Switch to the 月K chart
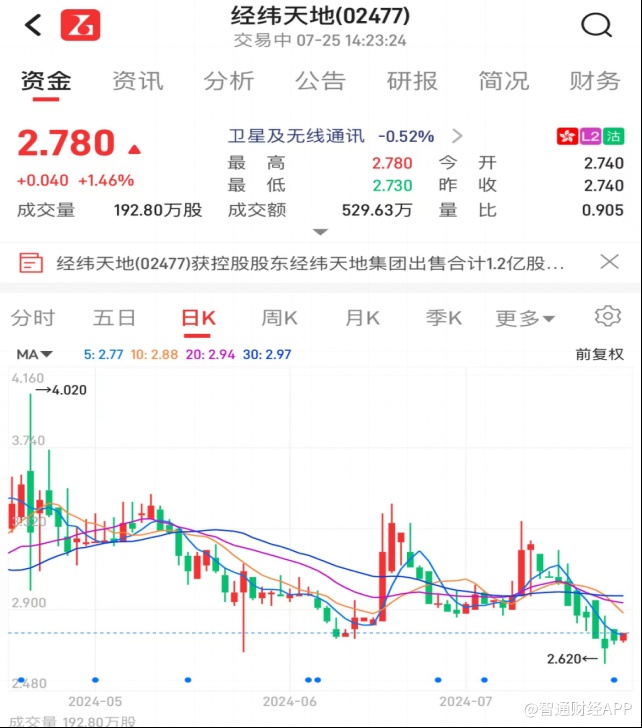The width and height of the screenshot is (642, 728). pyautogui.click(x=362, y=318)
